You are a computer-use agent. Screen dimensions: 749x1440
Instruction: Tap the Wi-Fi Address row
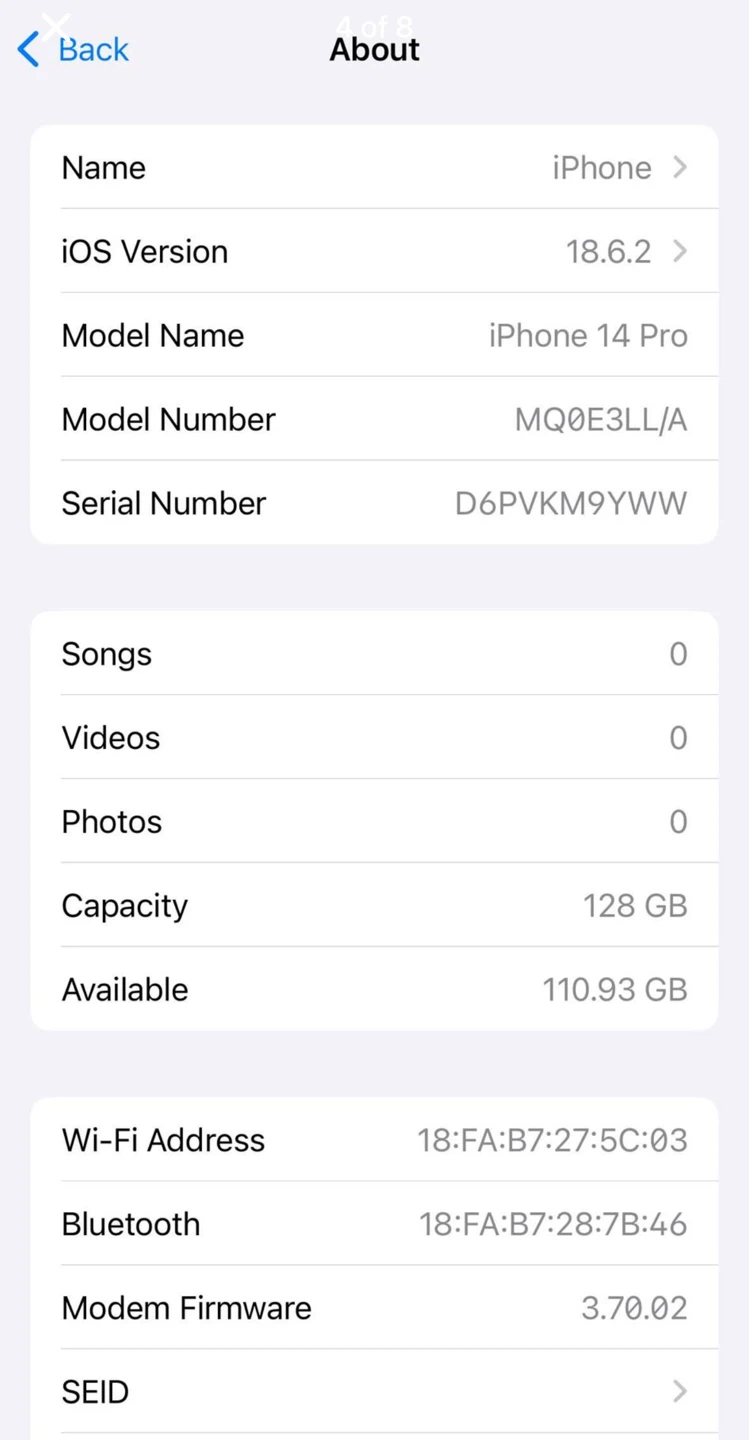(374, 1139)
